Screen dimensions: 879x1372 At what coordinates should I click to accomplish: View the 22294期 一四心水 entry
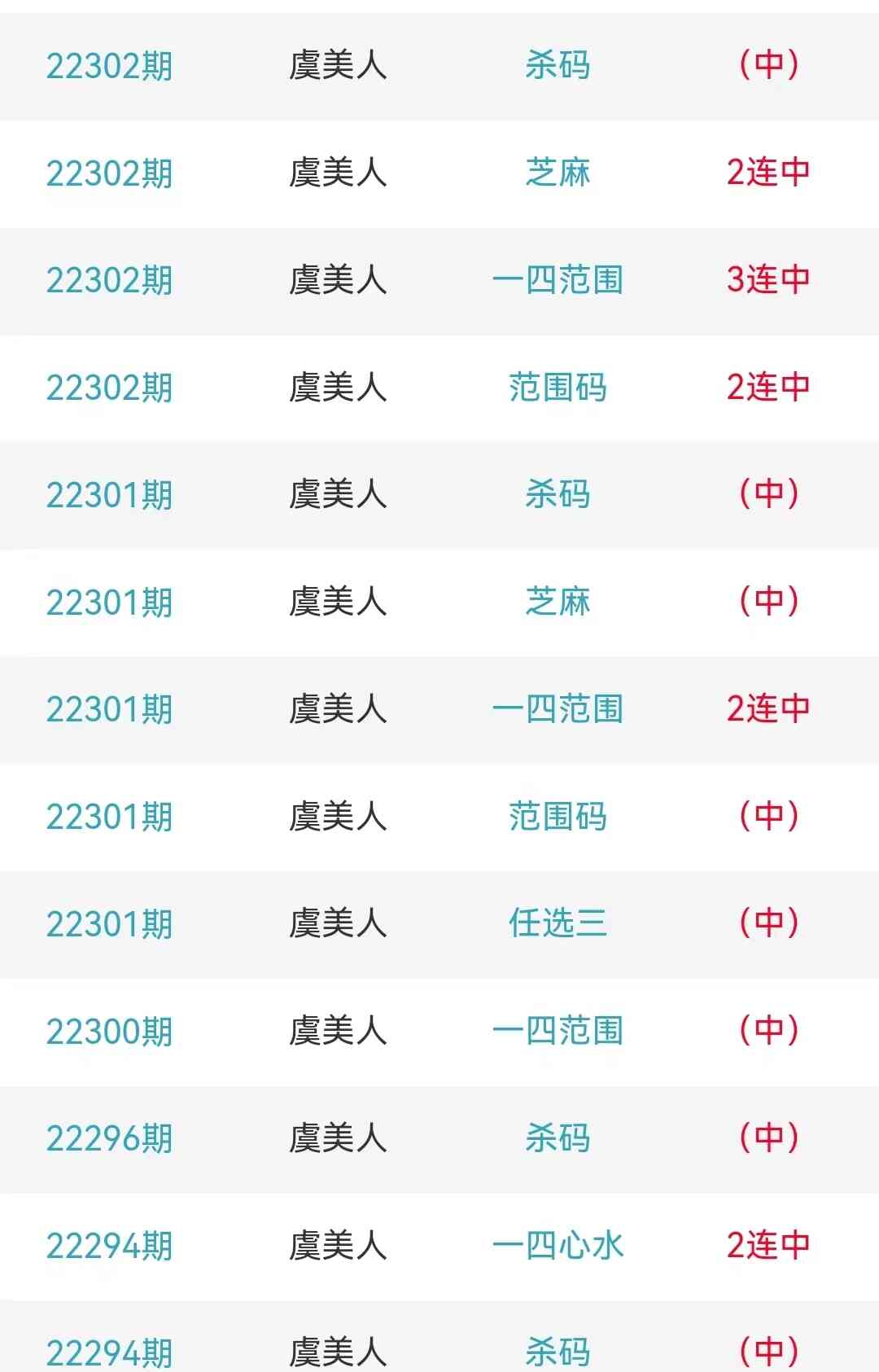pos(558,1246)
